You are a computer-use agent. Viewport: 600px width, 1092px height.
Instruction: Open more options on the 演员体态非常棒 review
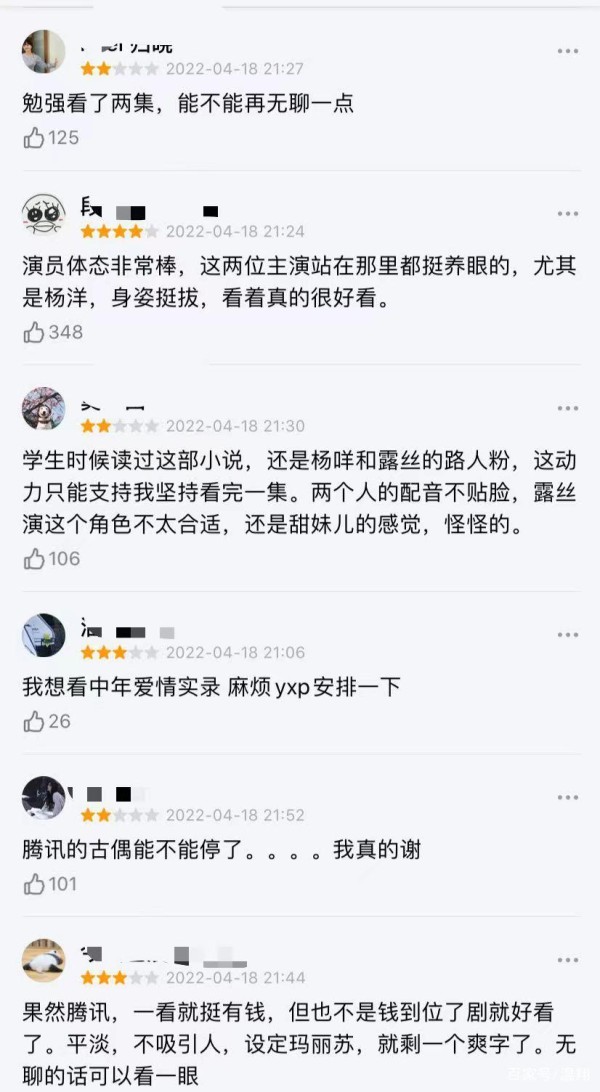coord(567,213)
